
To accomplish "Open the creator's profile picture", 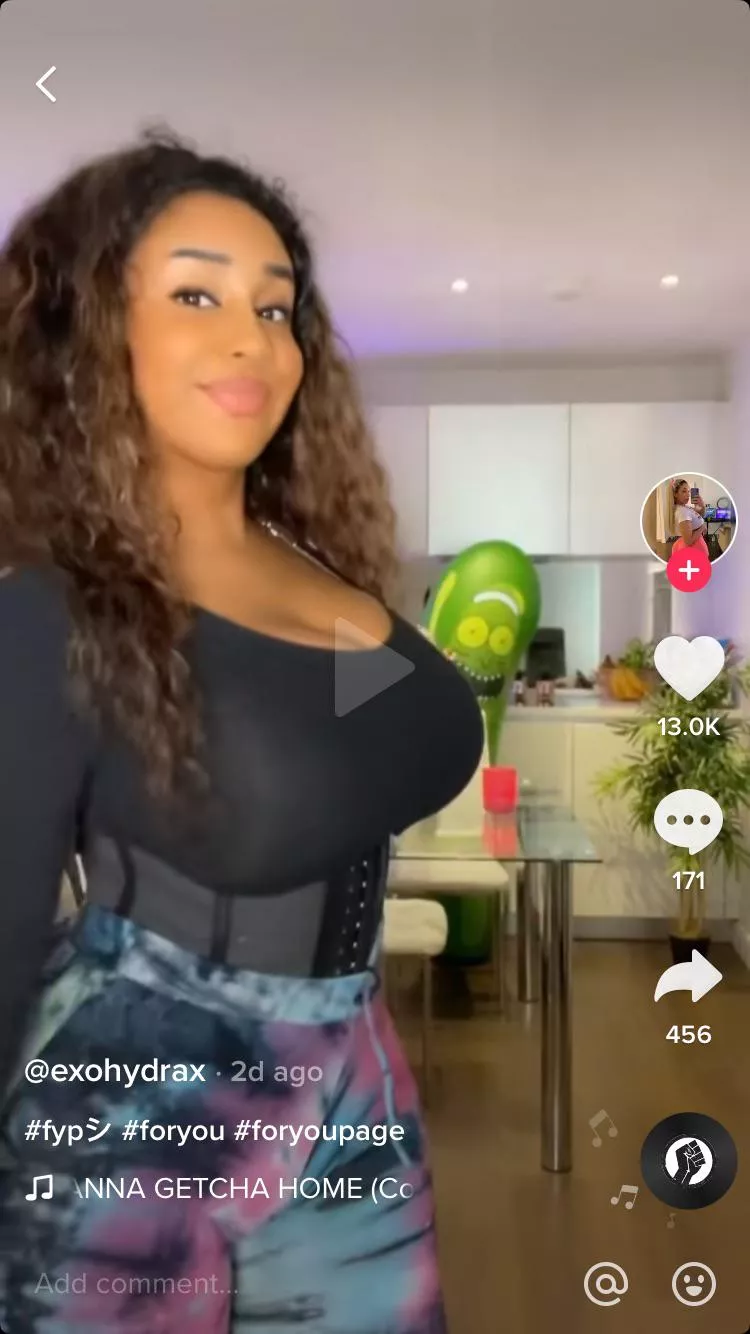I will click(x=688, y=520).
